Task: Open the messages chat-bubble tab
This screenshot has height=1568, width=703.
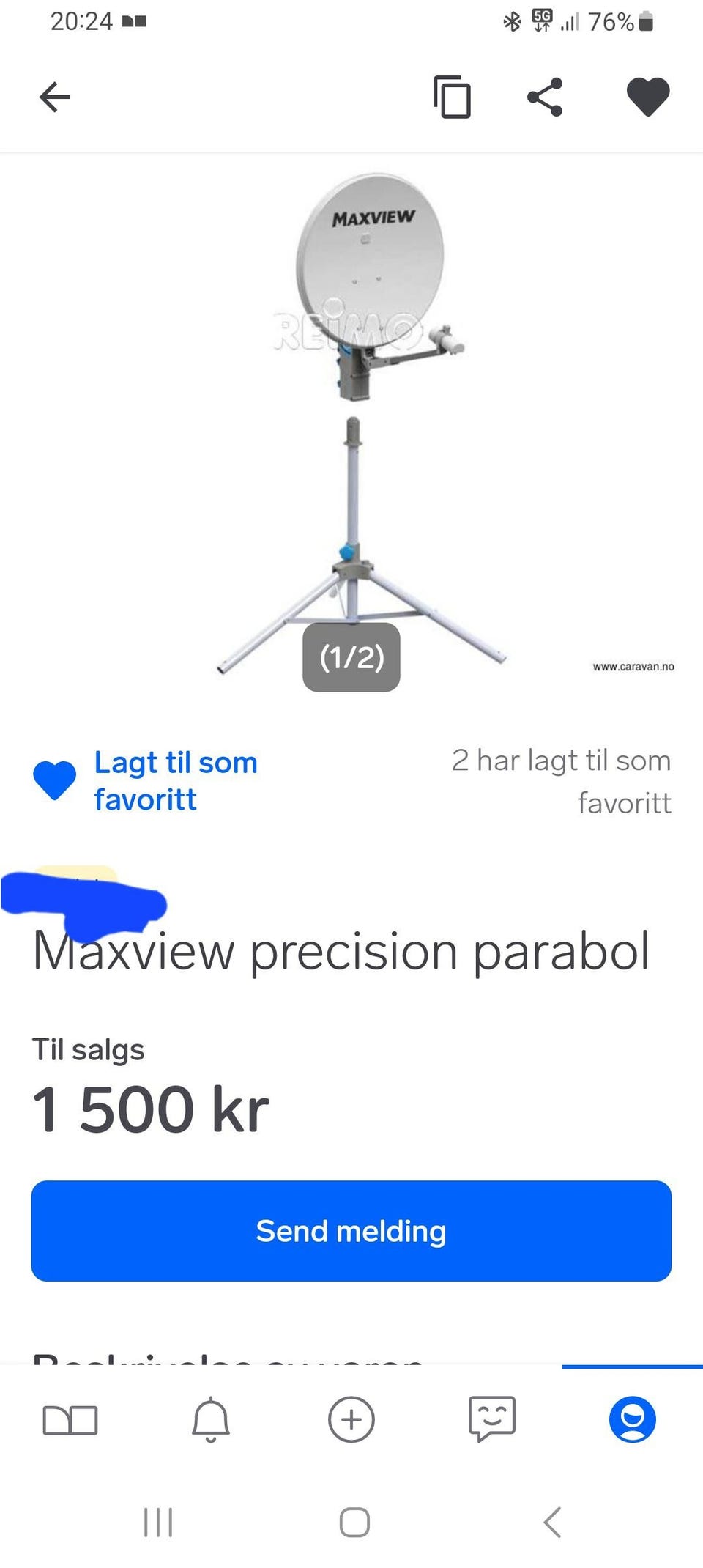Action: tap(492, 1419)
